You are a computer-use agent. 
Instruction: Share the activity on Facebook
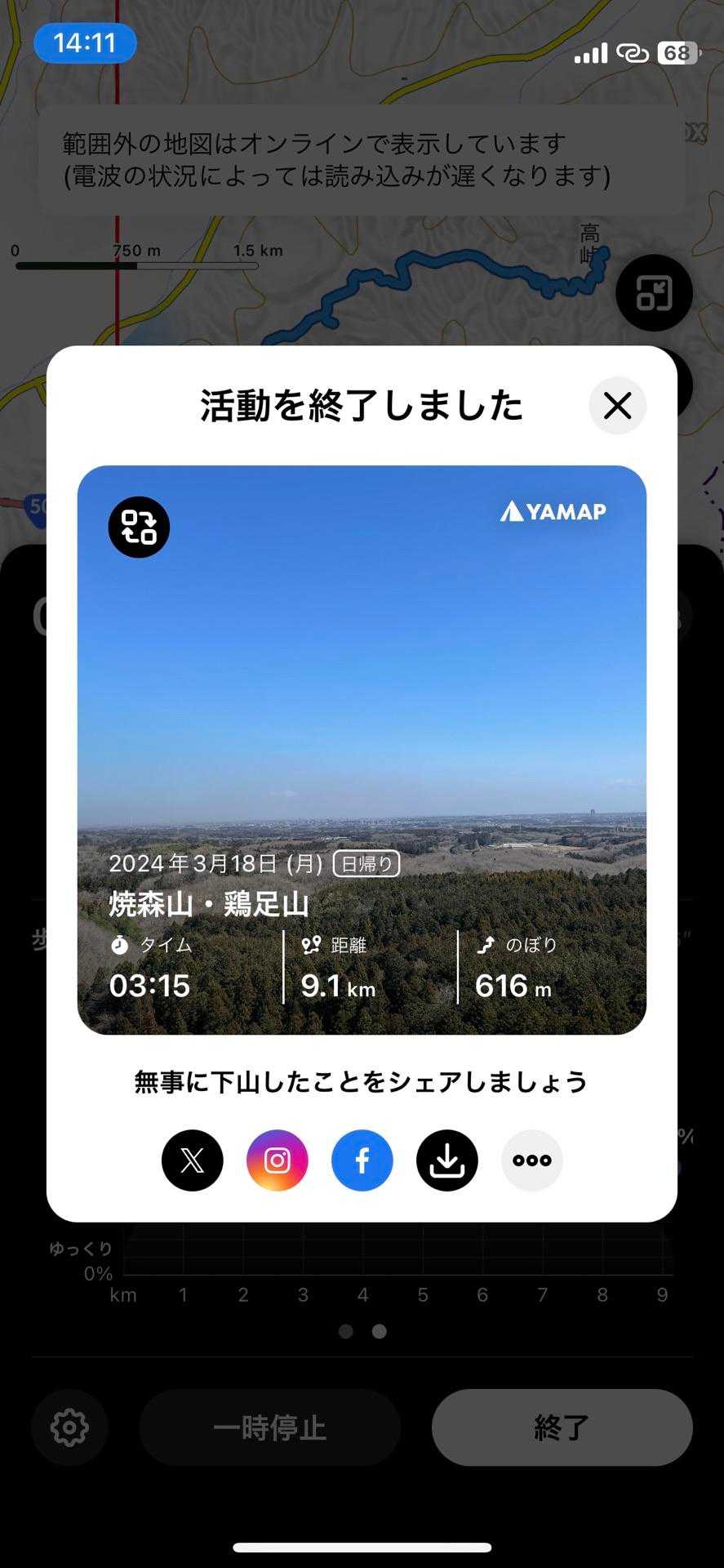coord(362,1160)
